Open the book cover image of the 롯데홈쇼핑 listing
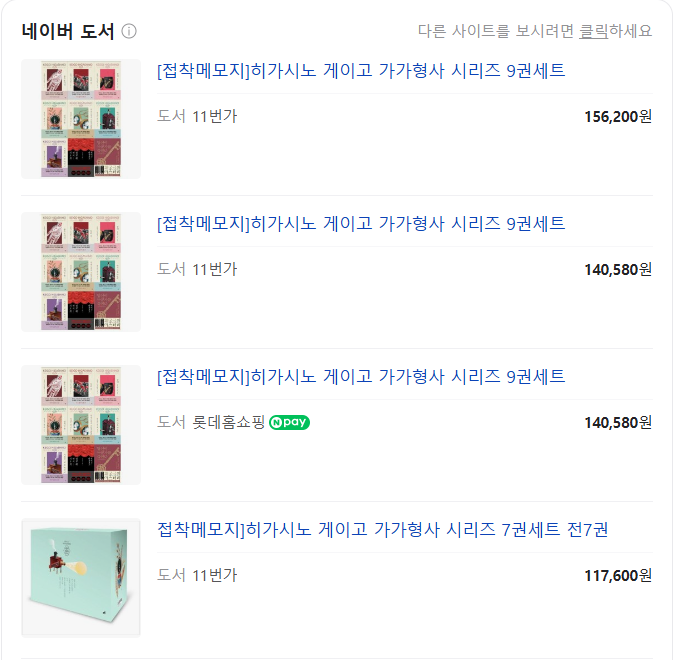The height and width of the screenshot is (660, 681). (x=81, y=425)
